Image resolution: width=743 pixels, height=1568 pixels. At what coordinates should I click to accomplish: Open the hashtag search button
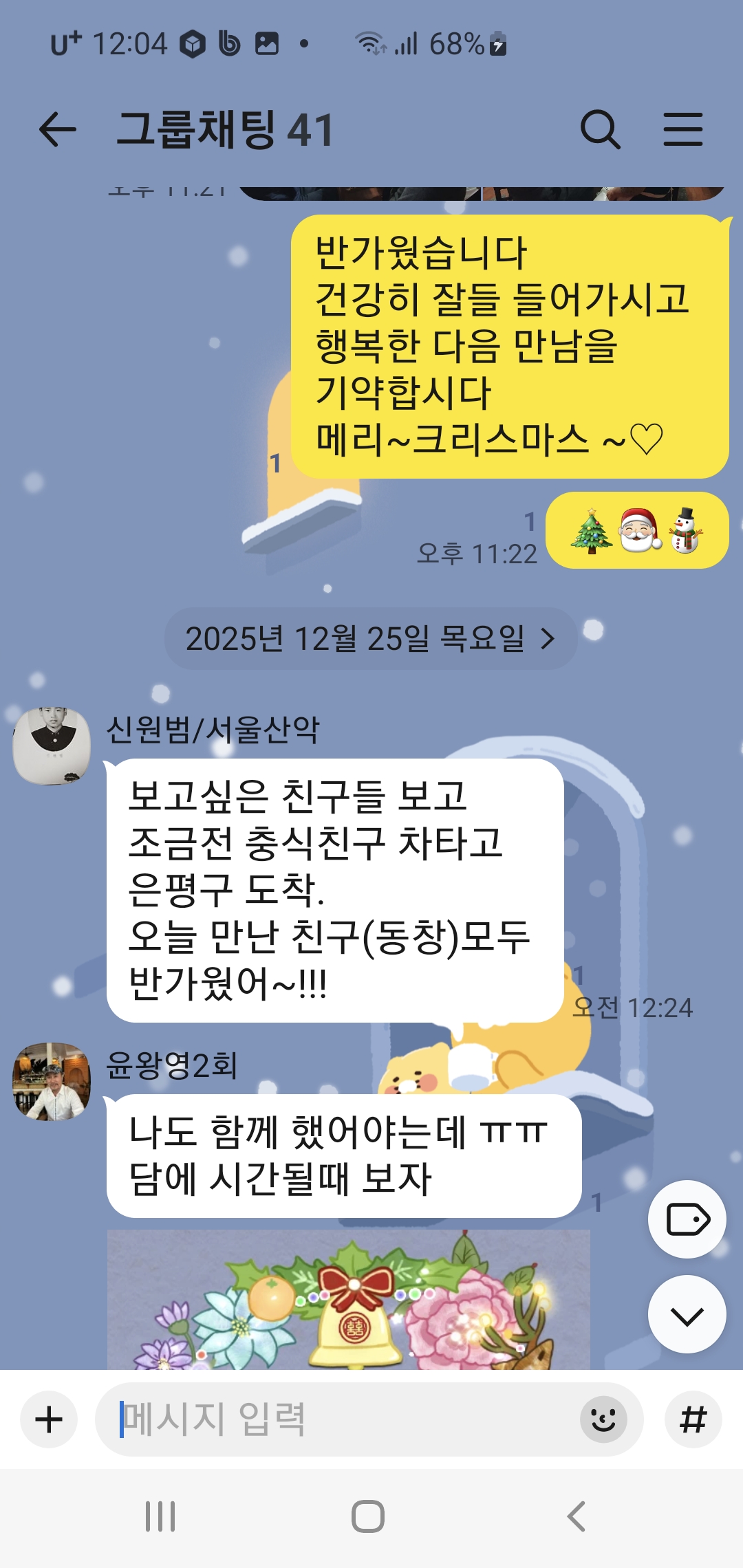click(x=693, y=1419)
